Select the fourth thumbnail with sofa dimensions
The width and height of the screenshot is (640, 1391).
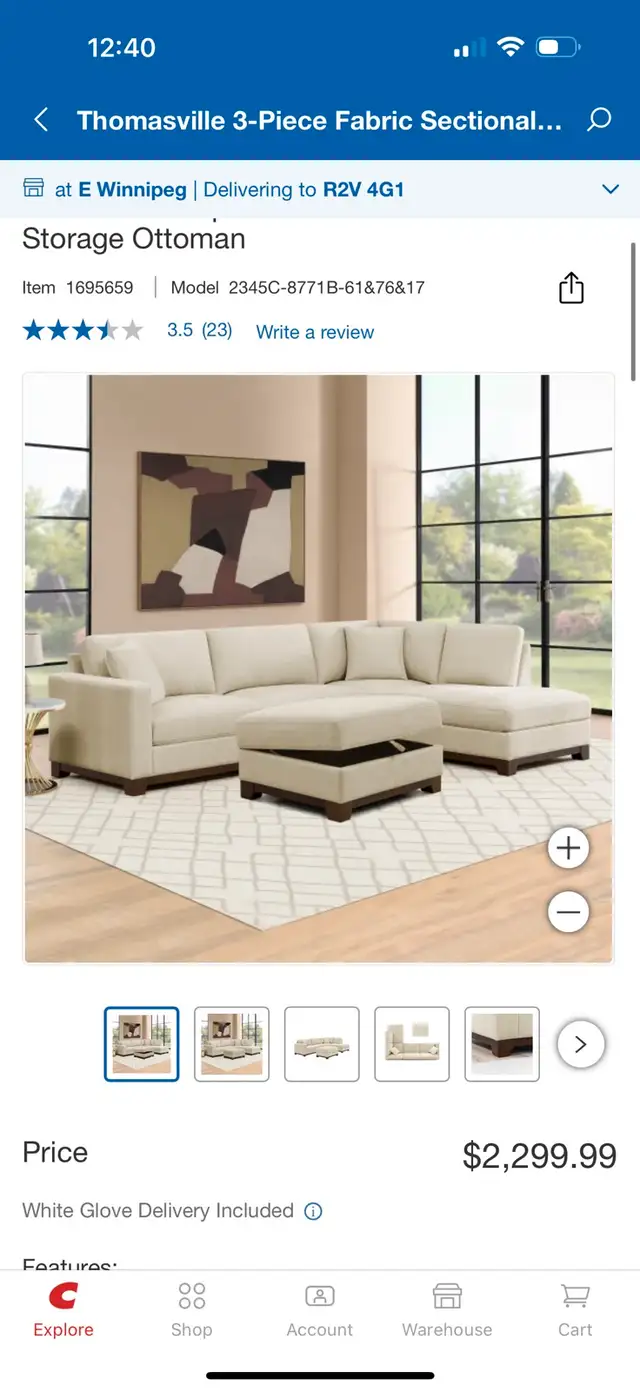[412, 1044]
